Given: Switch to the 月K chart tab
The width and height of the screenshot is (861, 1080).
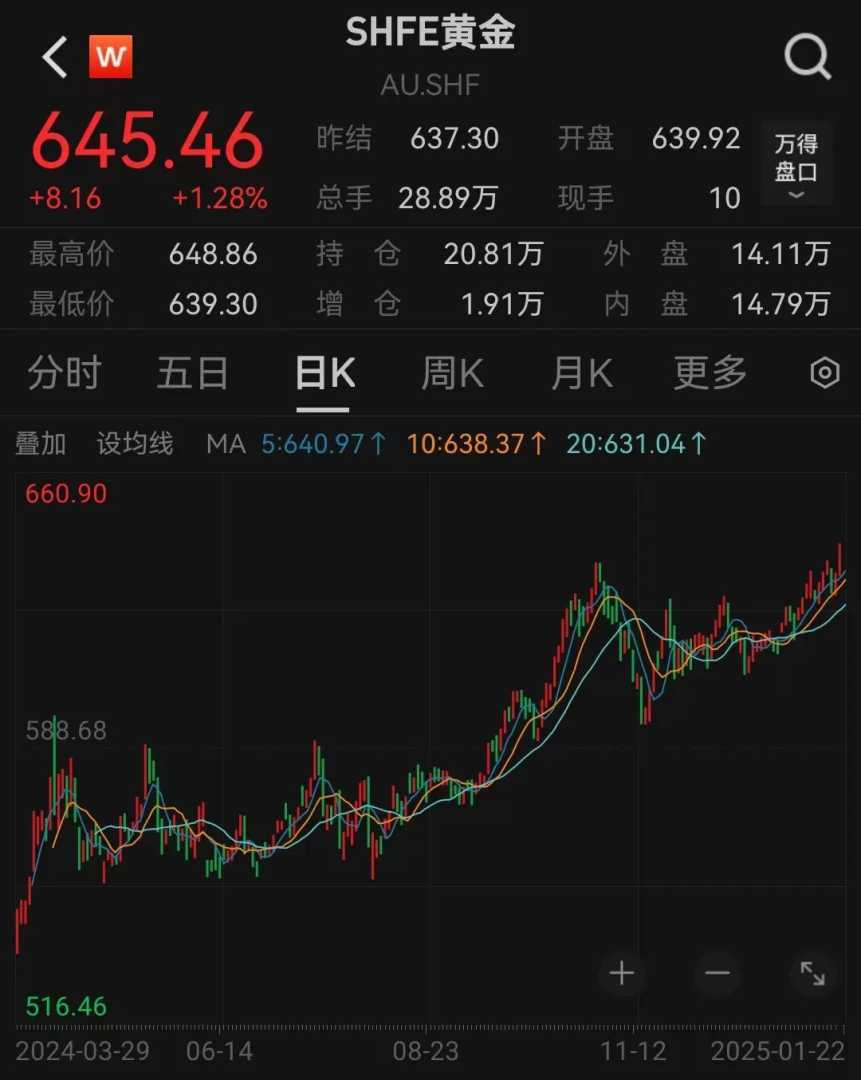Looking at the screenshot, I should (x=581, y=374).
